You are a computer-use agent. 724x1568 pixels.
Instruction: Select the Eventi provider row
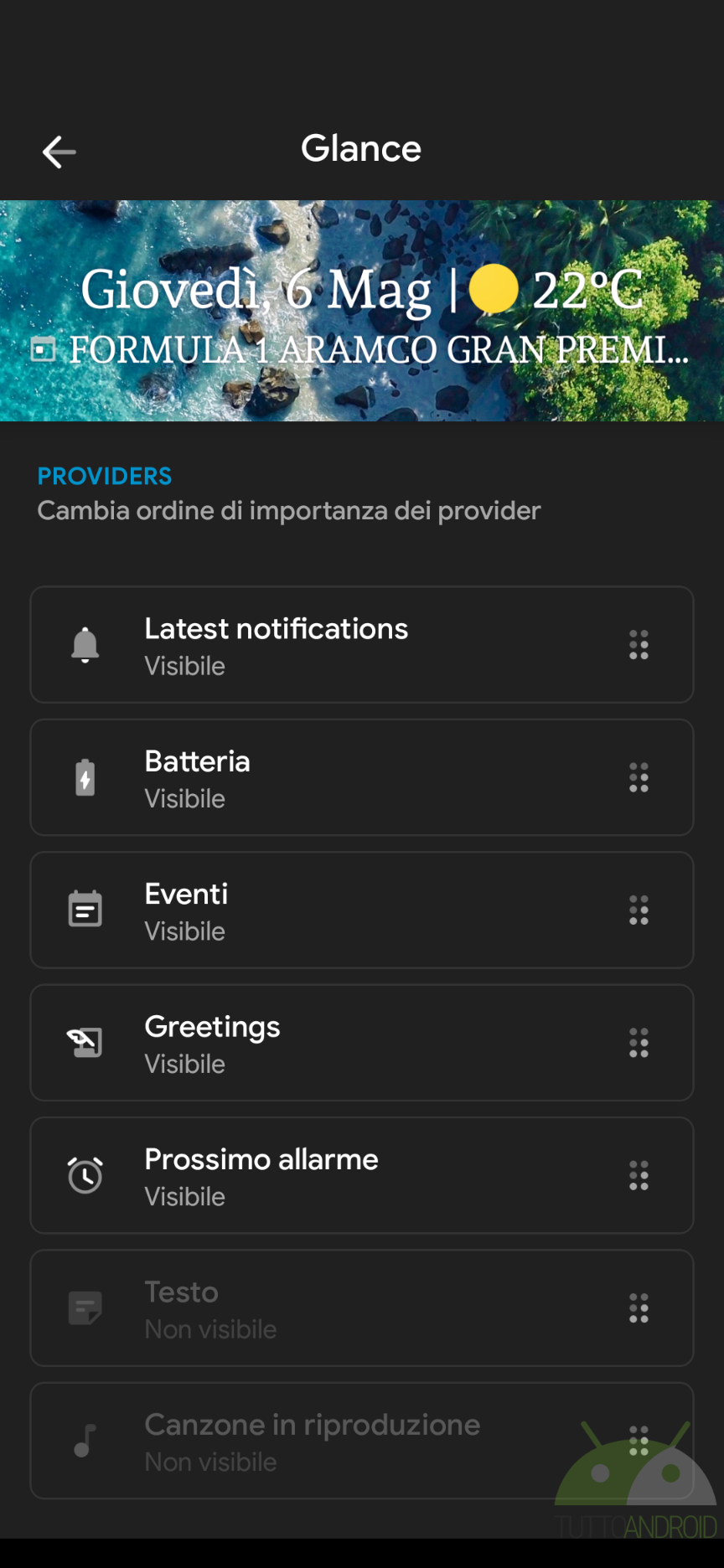[x=362, y=910]
